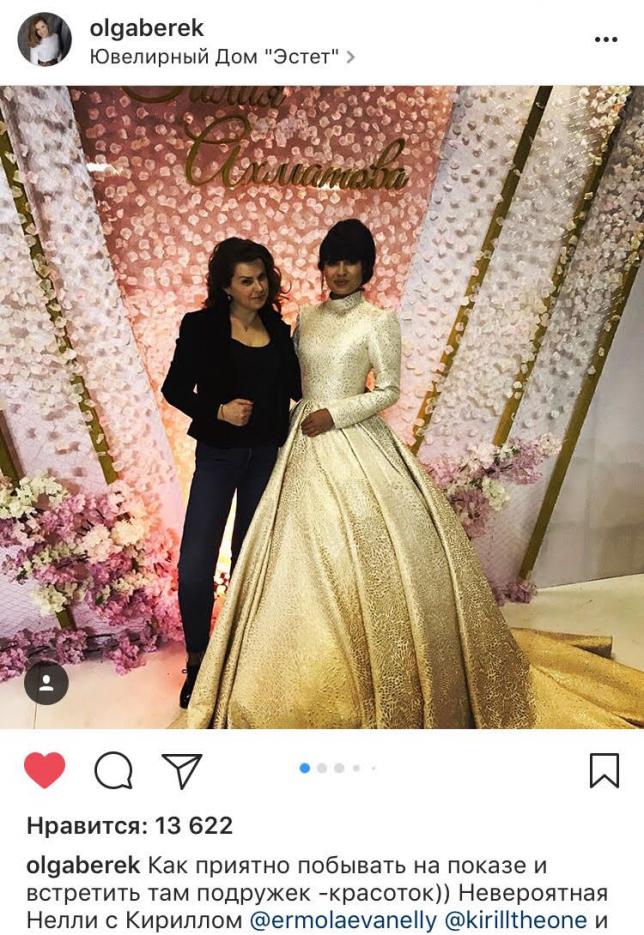View tagged people on the photo
This screenshot has height=935, width=644.
46,684
